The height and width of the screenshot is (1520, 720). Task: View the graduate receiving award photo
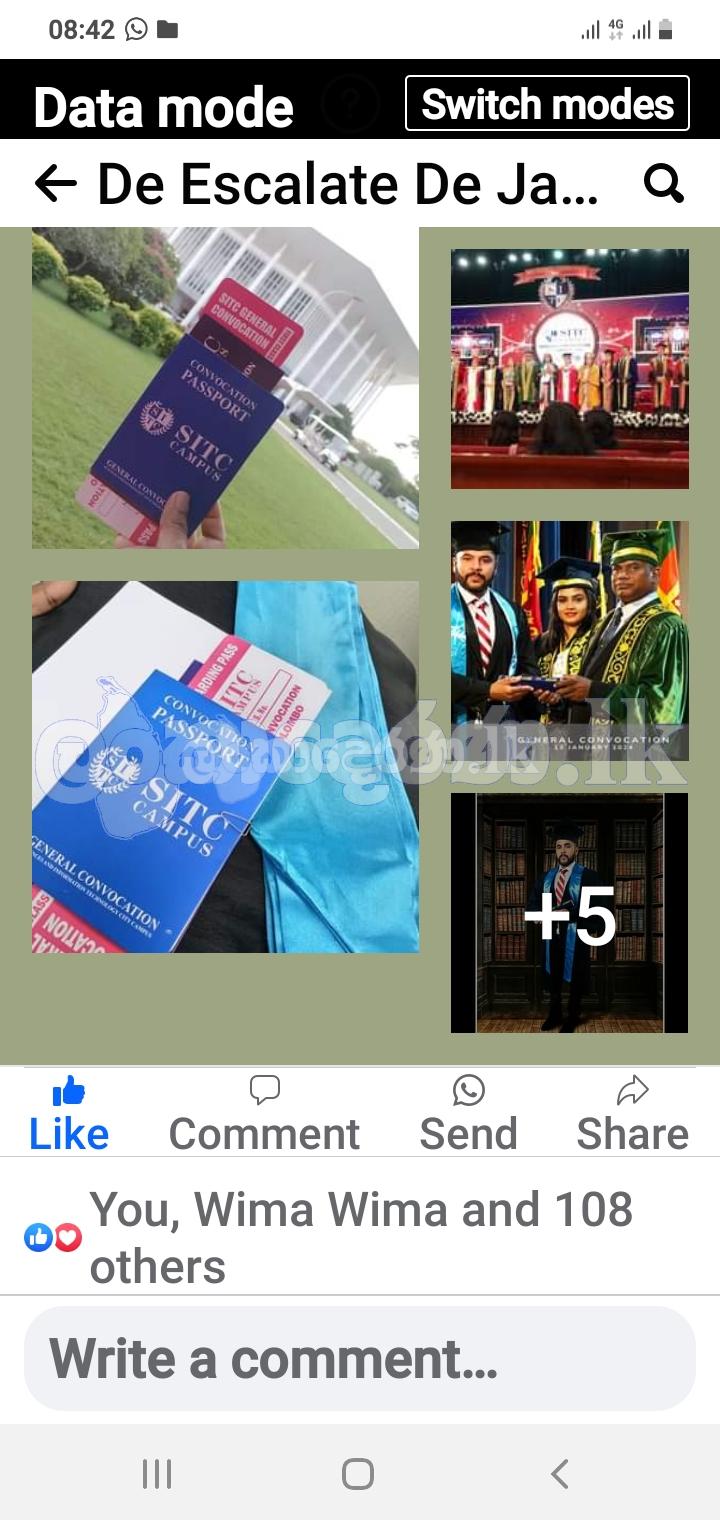click(x=569, y=640)
